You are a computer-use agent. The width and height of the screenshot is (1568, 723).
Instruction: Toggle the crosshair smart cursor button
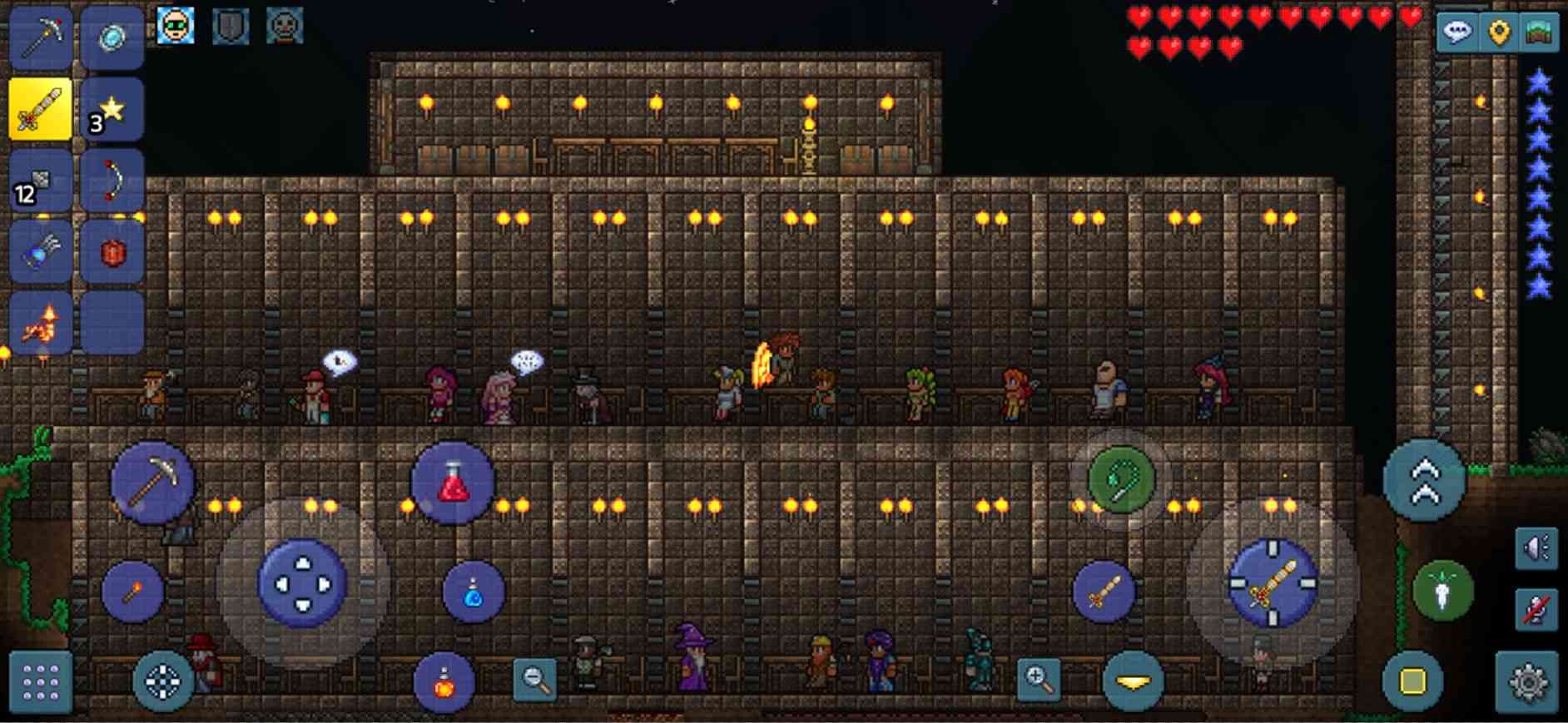tap(163, 681)
